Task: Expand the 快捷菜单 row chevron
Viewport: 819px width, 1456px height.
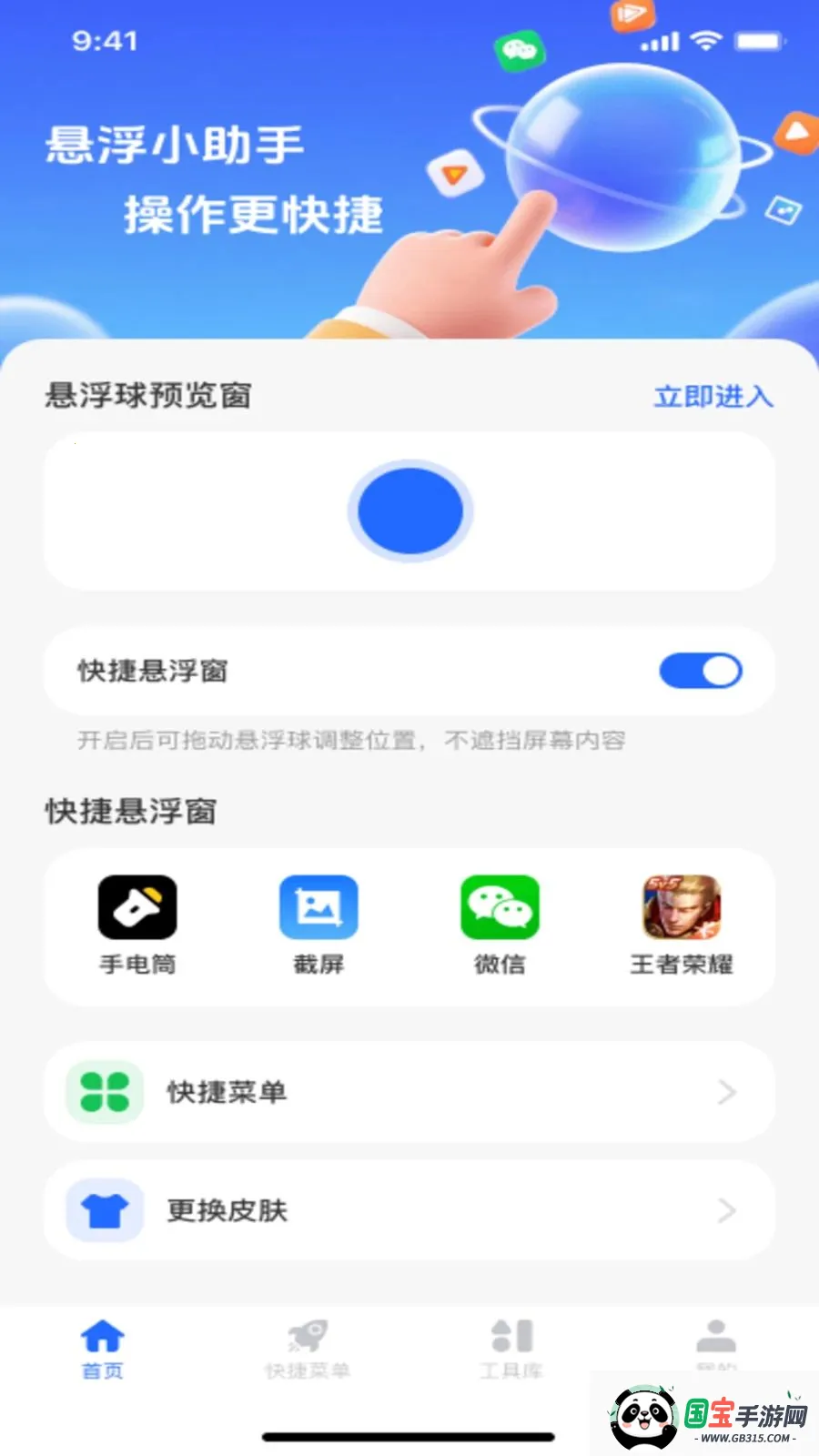Action: 726,1091
